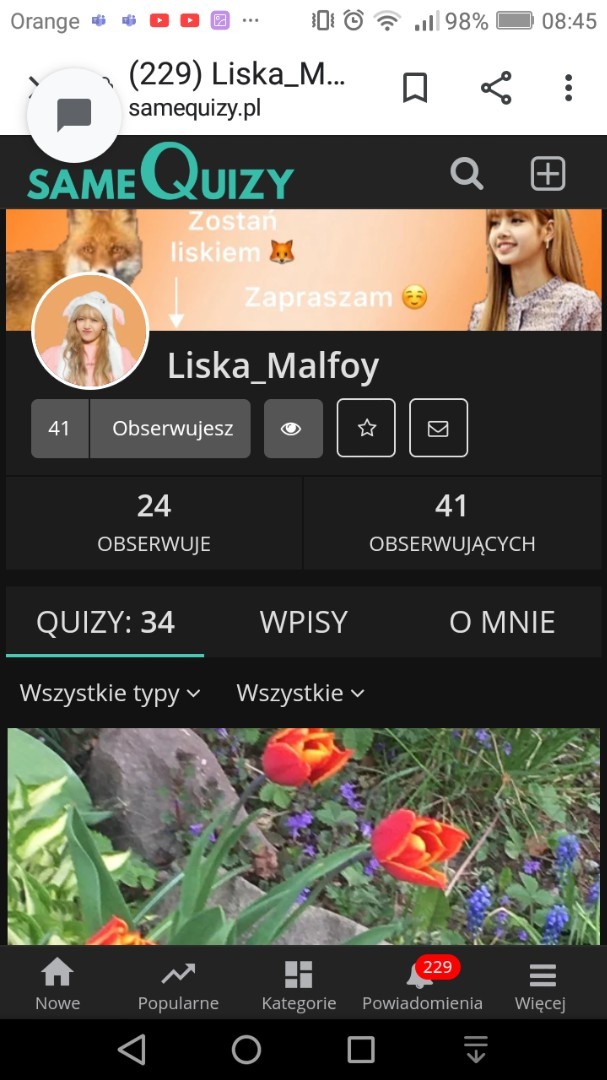Switch to the O mnie tab
607x1080 pixels.
coord(502,622)
